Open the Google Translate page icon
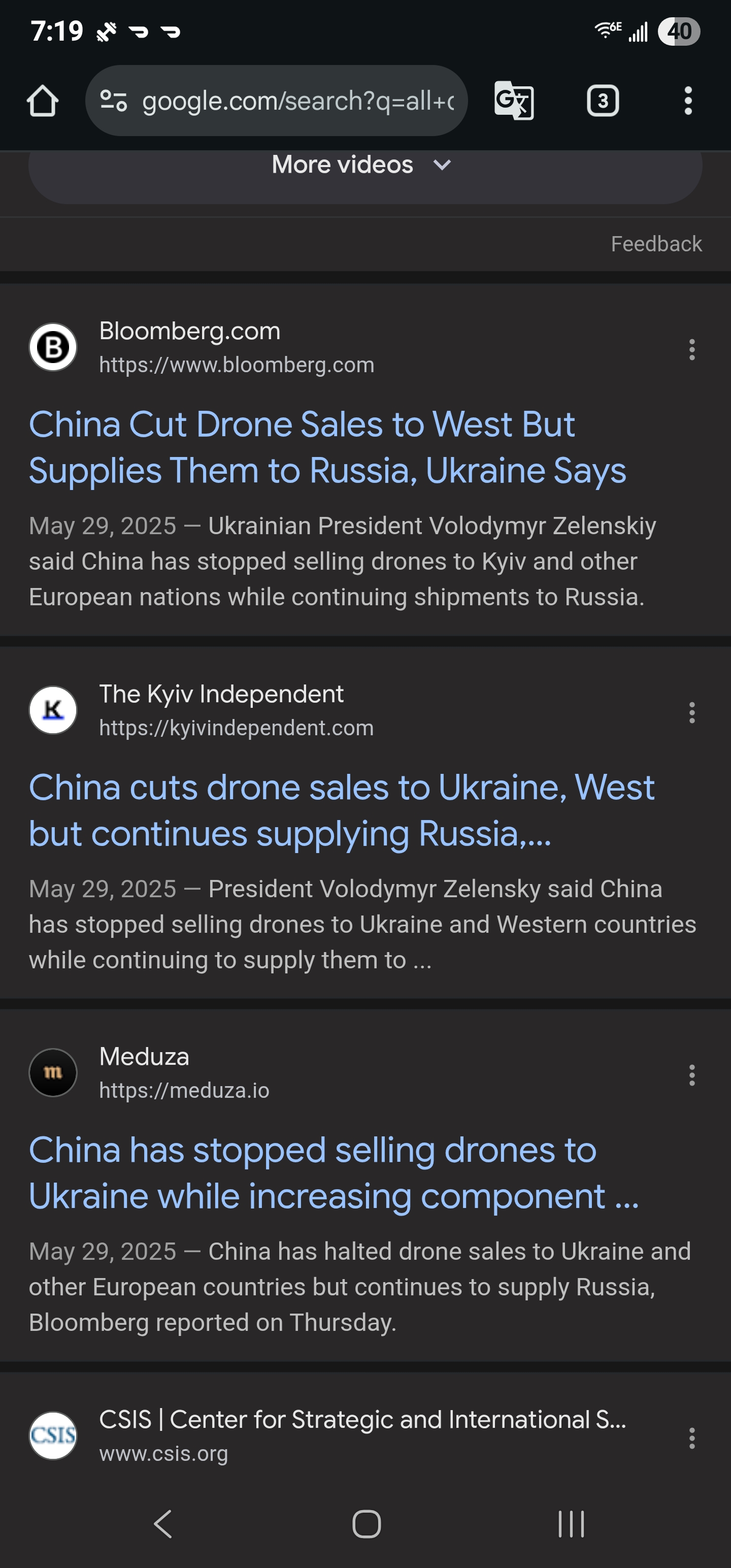The image size is (731, 1568). 514,101
